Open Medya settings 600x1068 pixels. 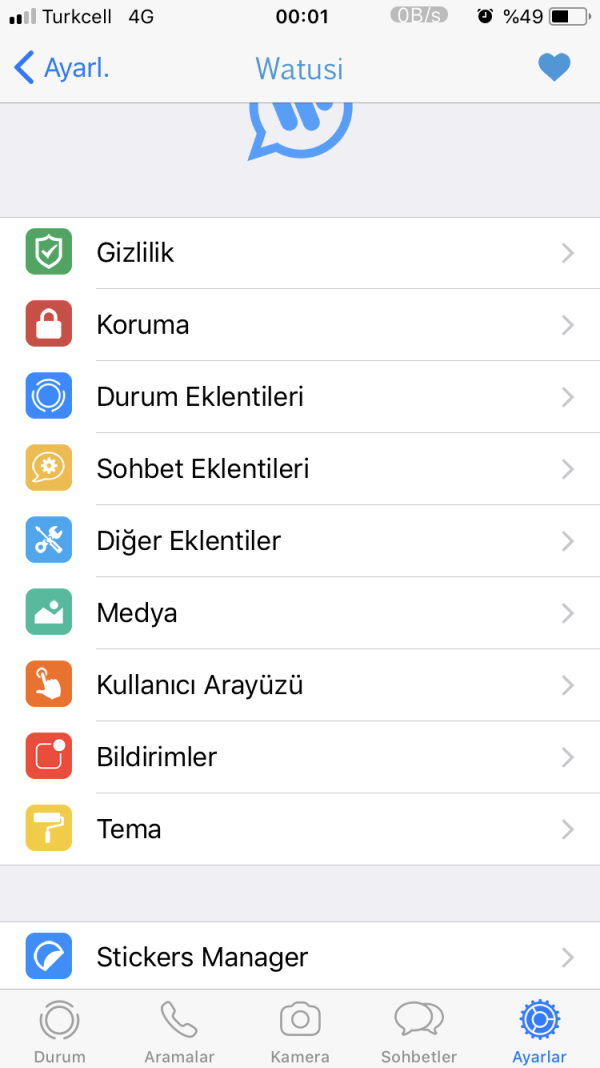[x=300, y=613]
